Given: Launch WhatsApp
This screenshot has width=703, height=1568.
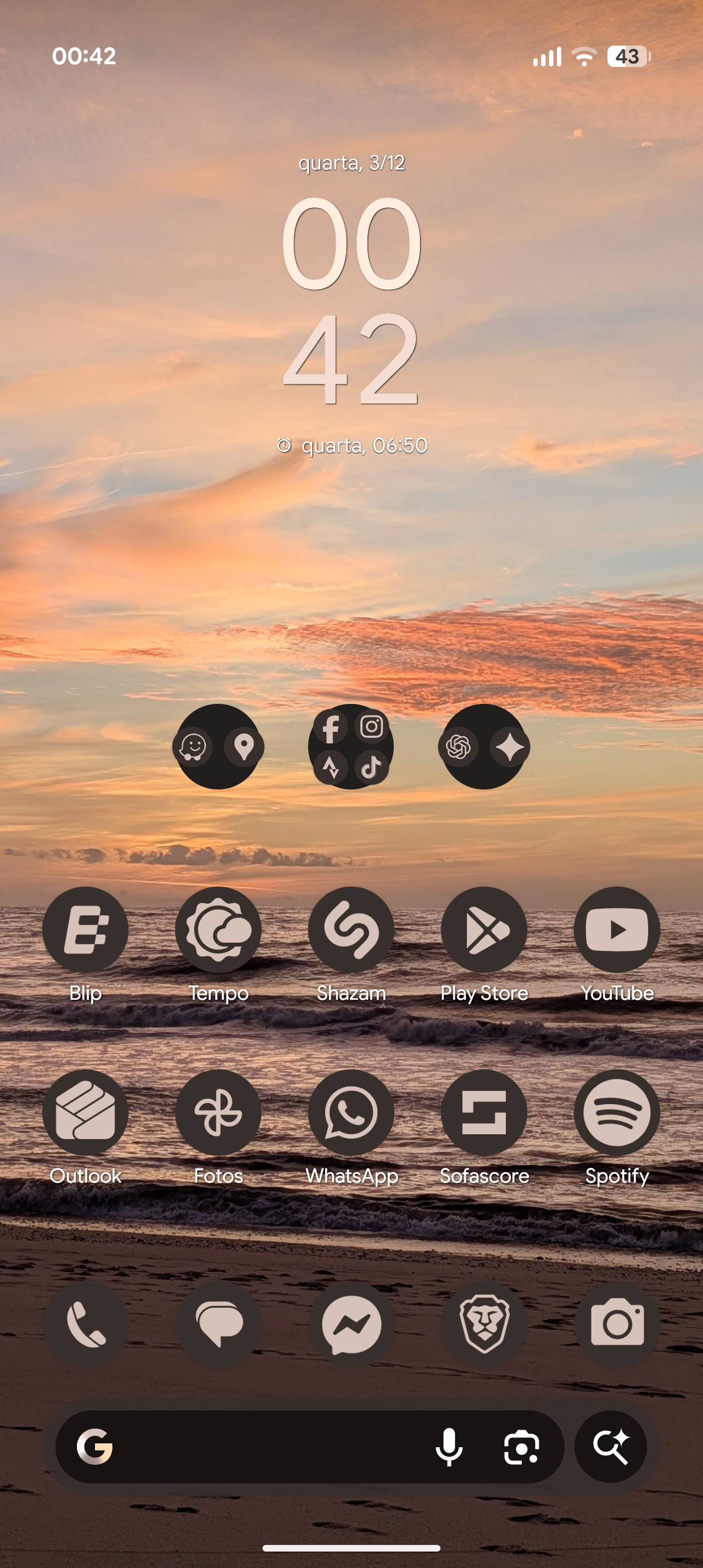Looking at the screenshot, I should pos(351,1112).
